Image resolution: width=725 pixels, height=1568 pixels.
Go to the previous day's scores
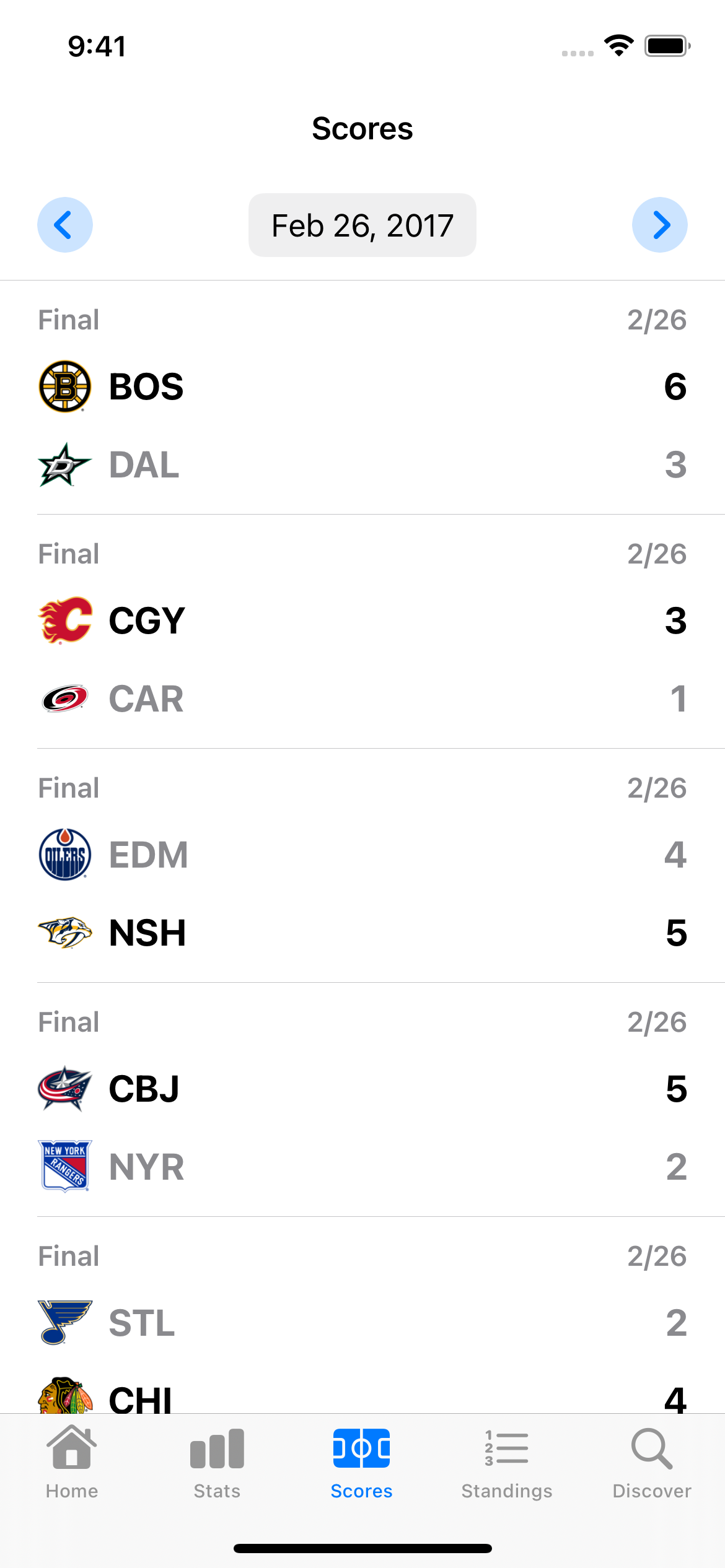pos(65,225)
